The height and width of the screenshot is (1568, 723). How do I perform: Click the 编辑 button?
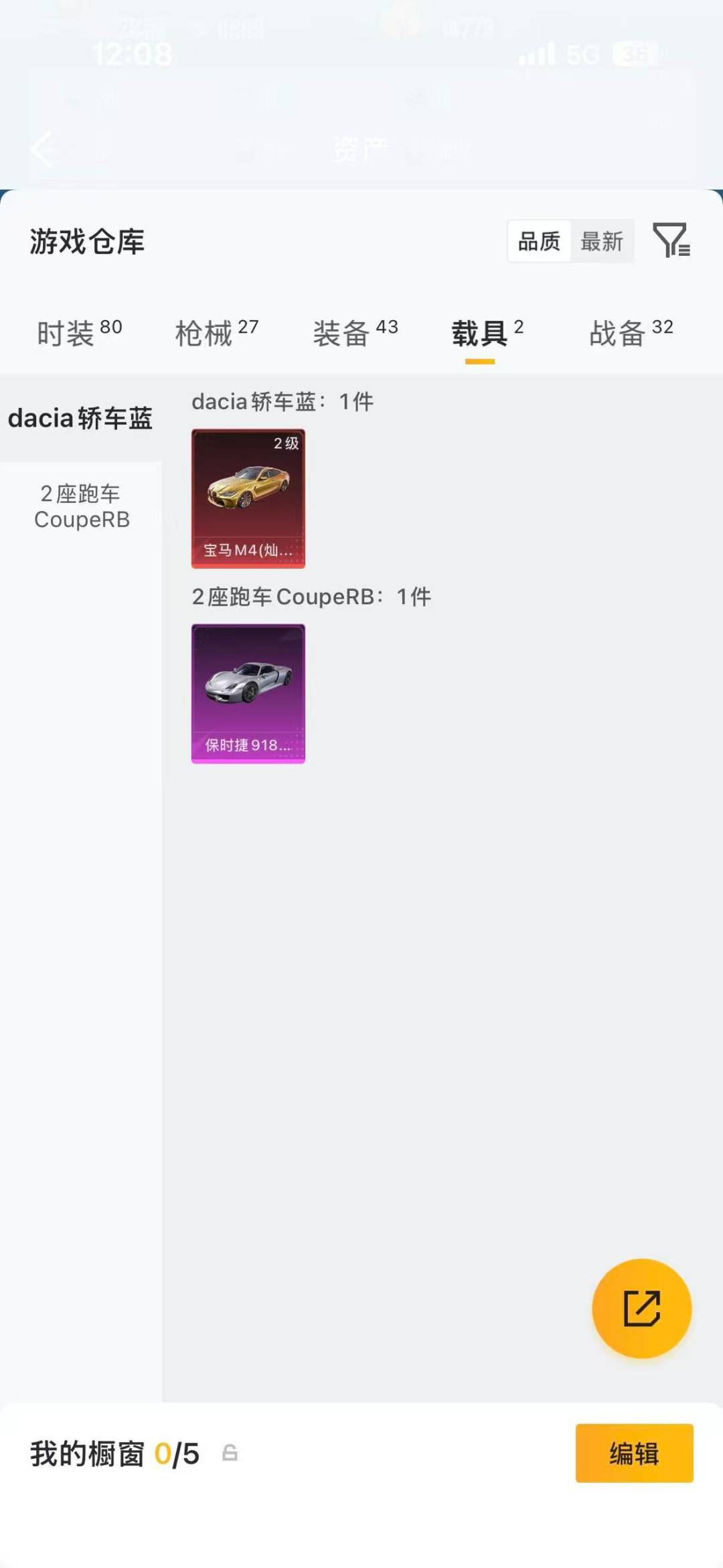coord(635,1455)
